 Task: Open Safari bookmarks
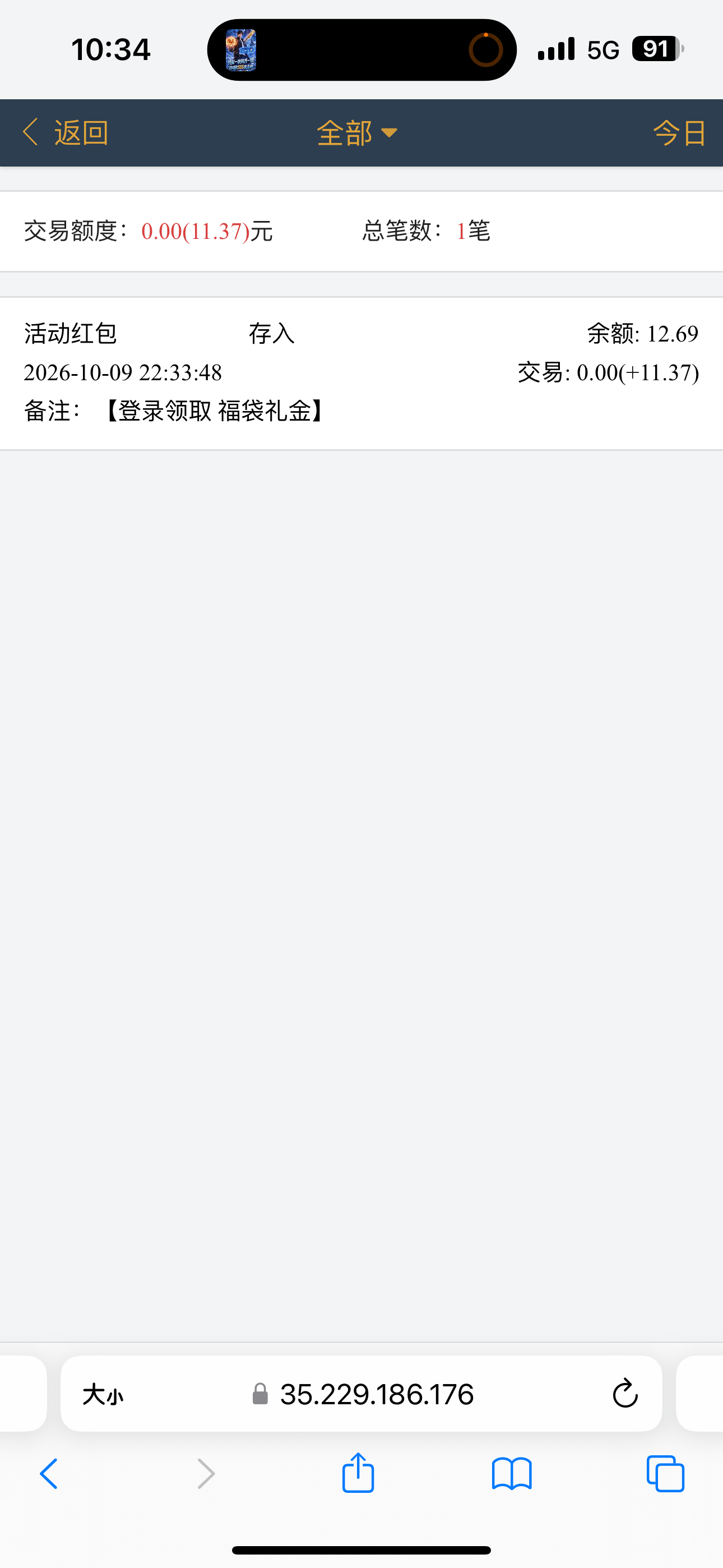click(x=512, y=1474)
